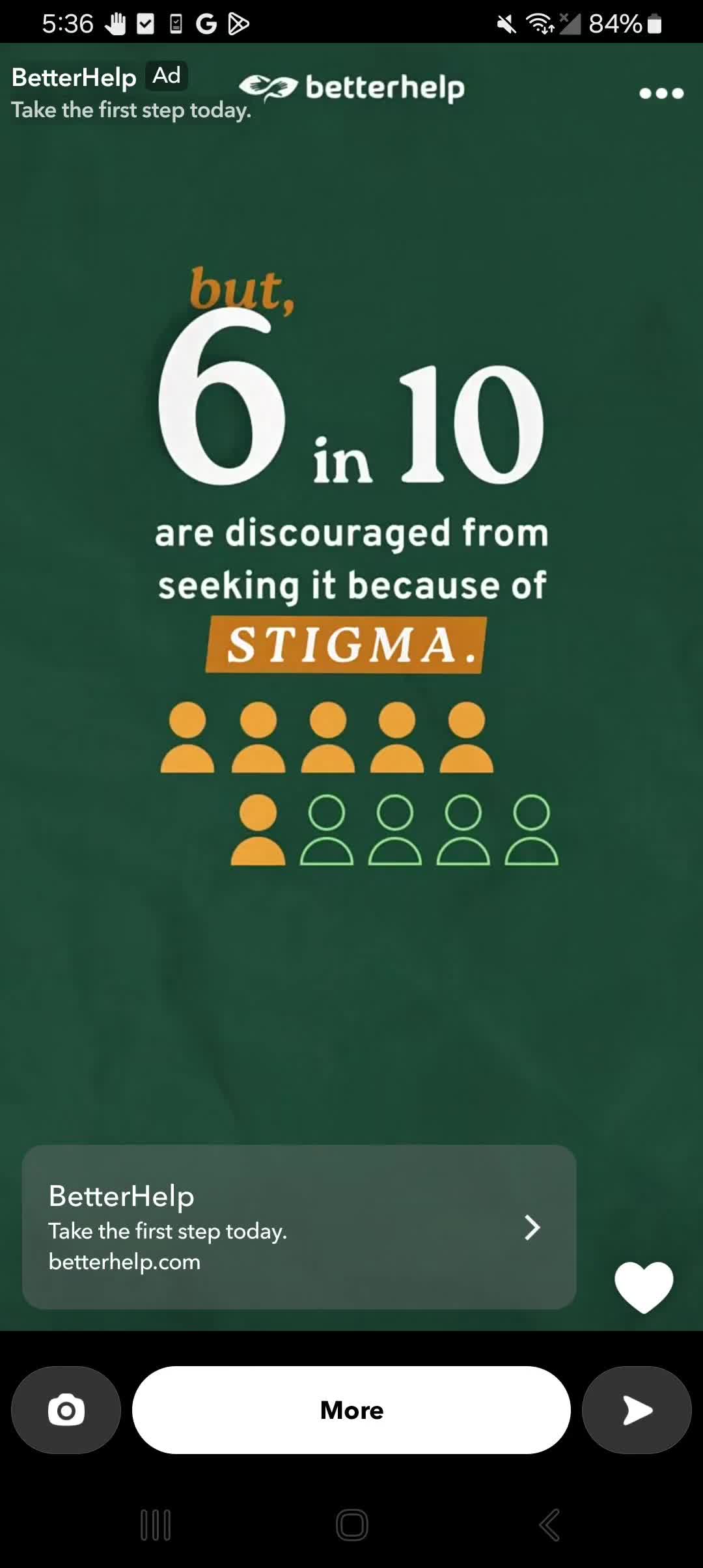Open the BetterHelp advertiser profile name
Viewport: 703px width, 1568px height.
coord(74,77)
